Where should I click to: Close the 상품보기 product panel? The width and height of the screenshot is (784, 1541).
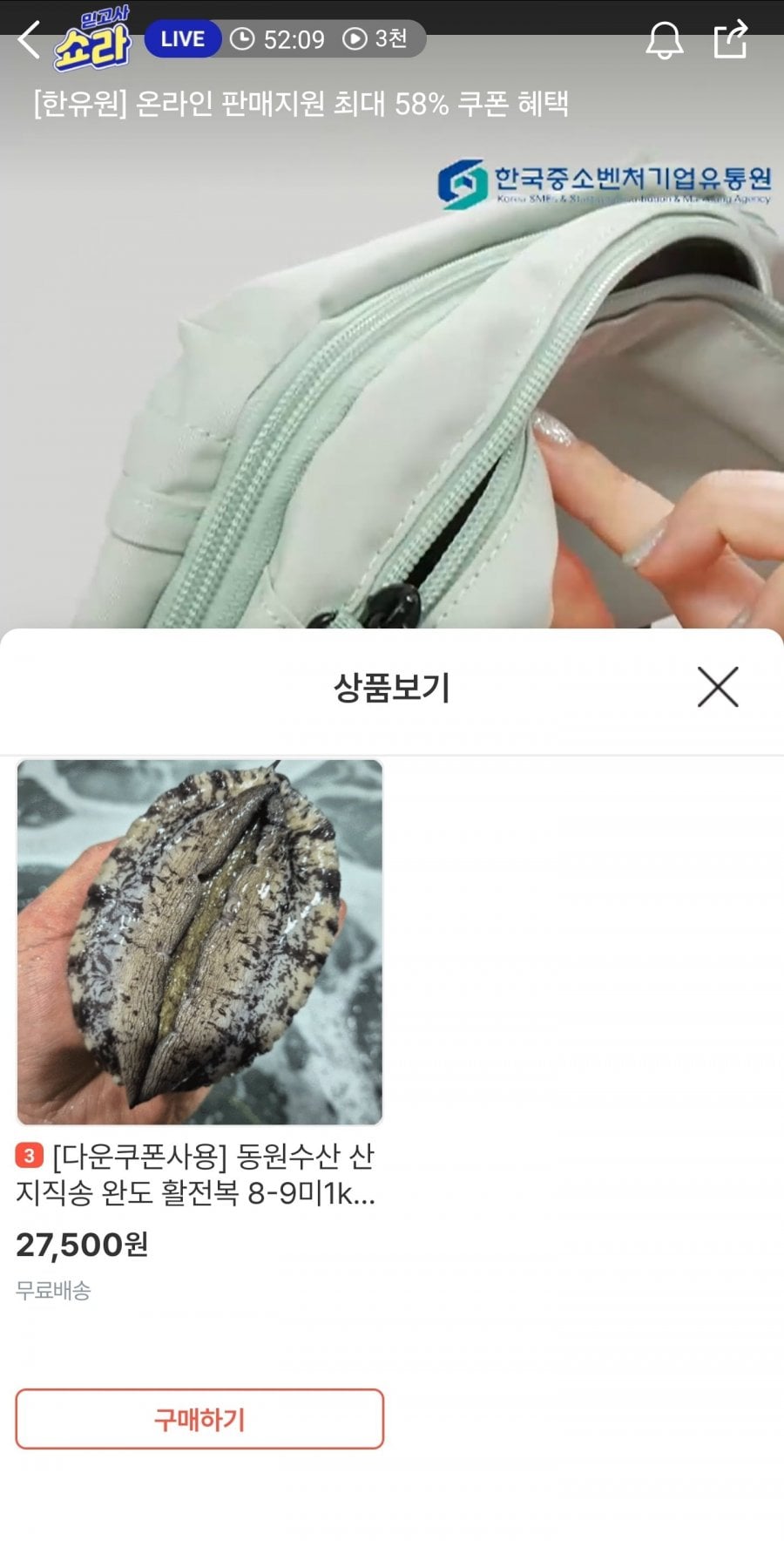(x=718, y=687)
